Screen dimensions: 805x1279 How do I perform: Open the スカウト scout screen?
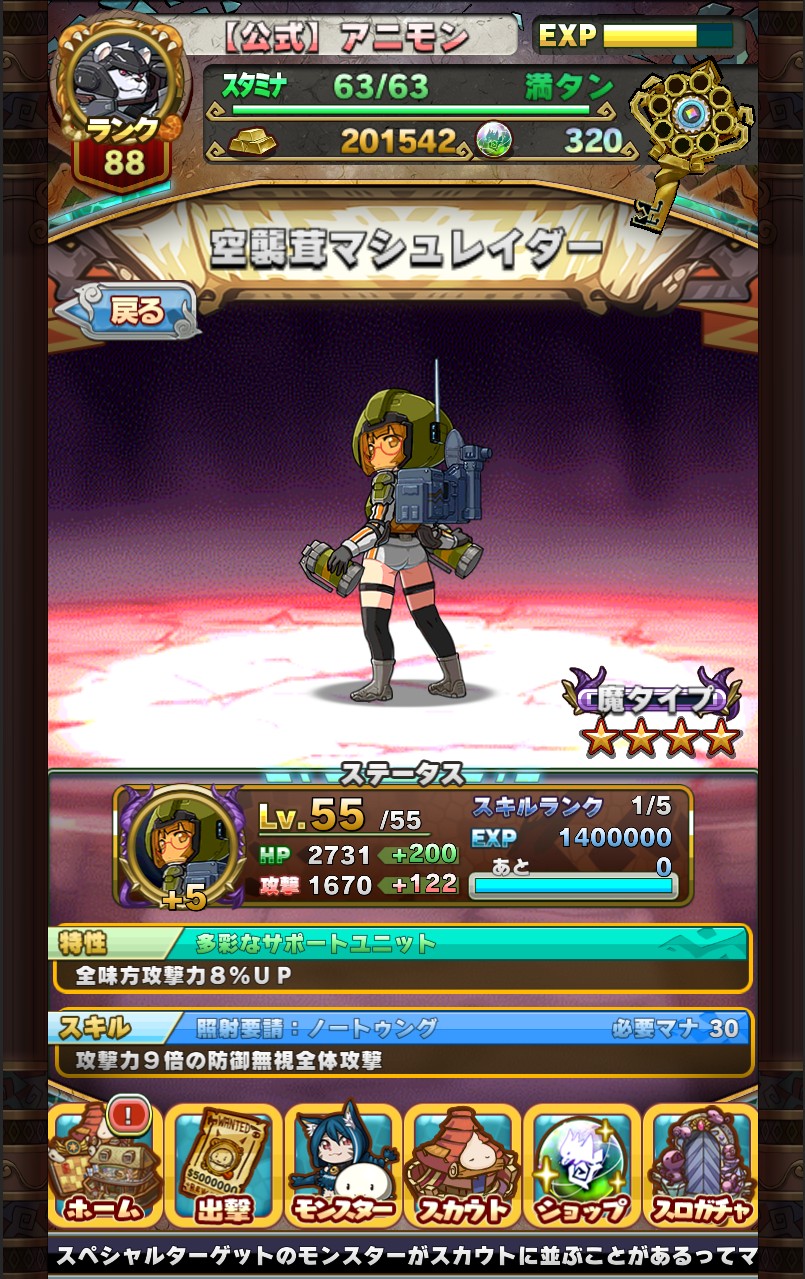coord(462,1168)
